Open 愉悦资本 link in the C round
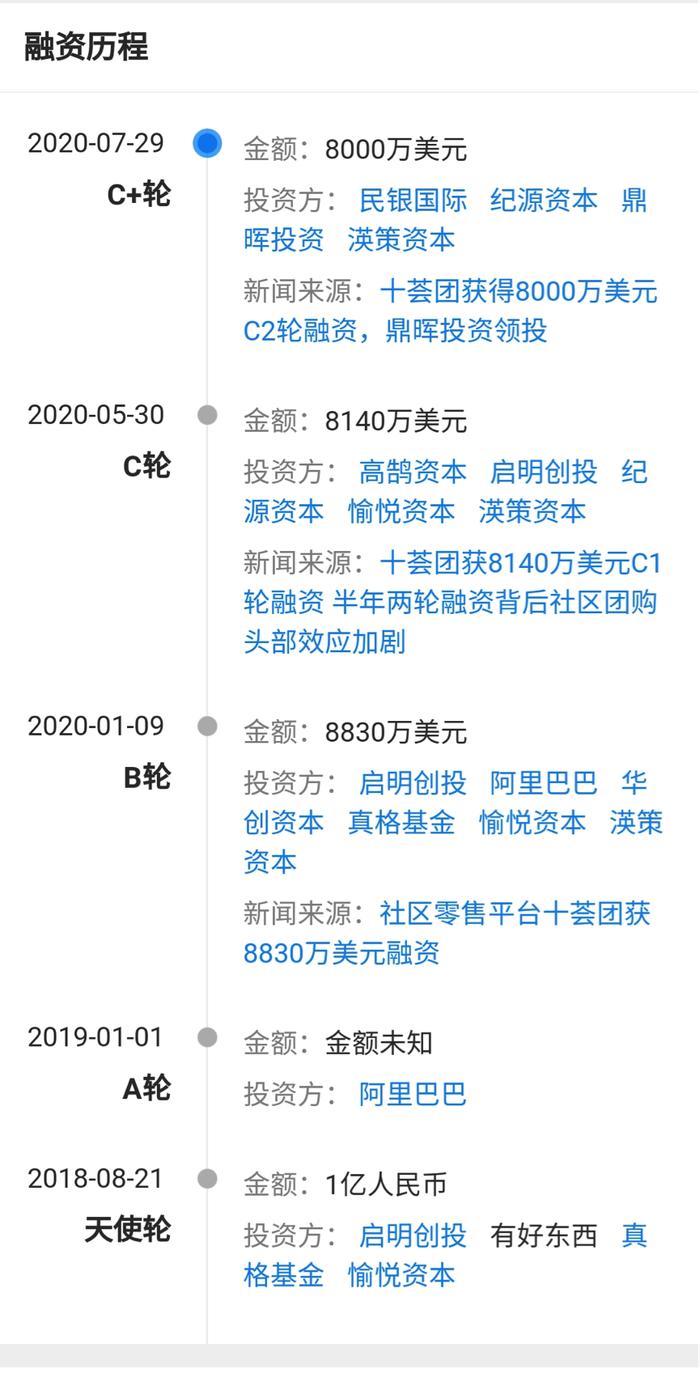Viewport: 700px width, 1377px height. pyautogui.click(x=401, y=511)
